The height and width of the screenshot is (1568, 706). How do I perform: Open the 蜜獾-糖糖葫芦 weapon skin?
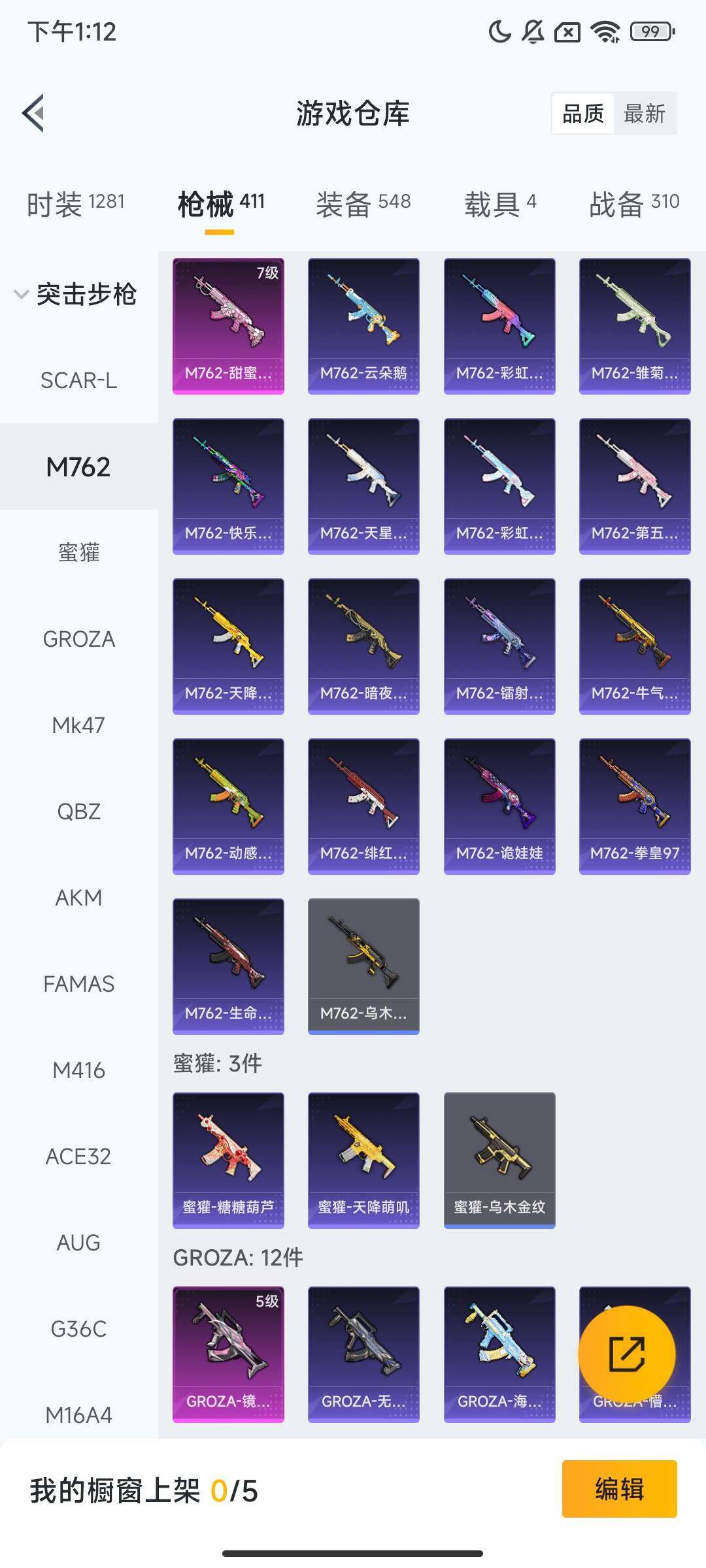(228, 1160)
